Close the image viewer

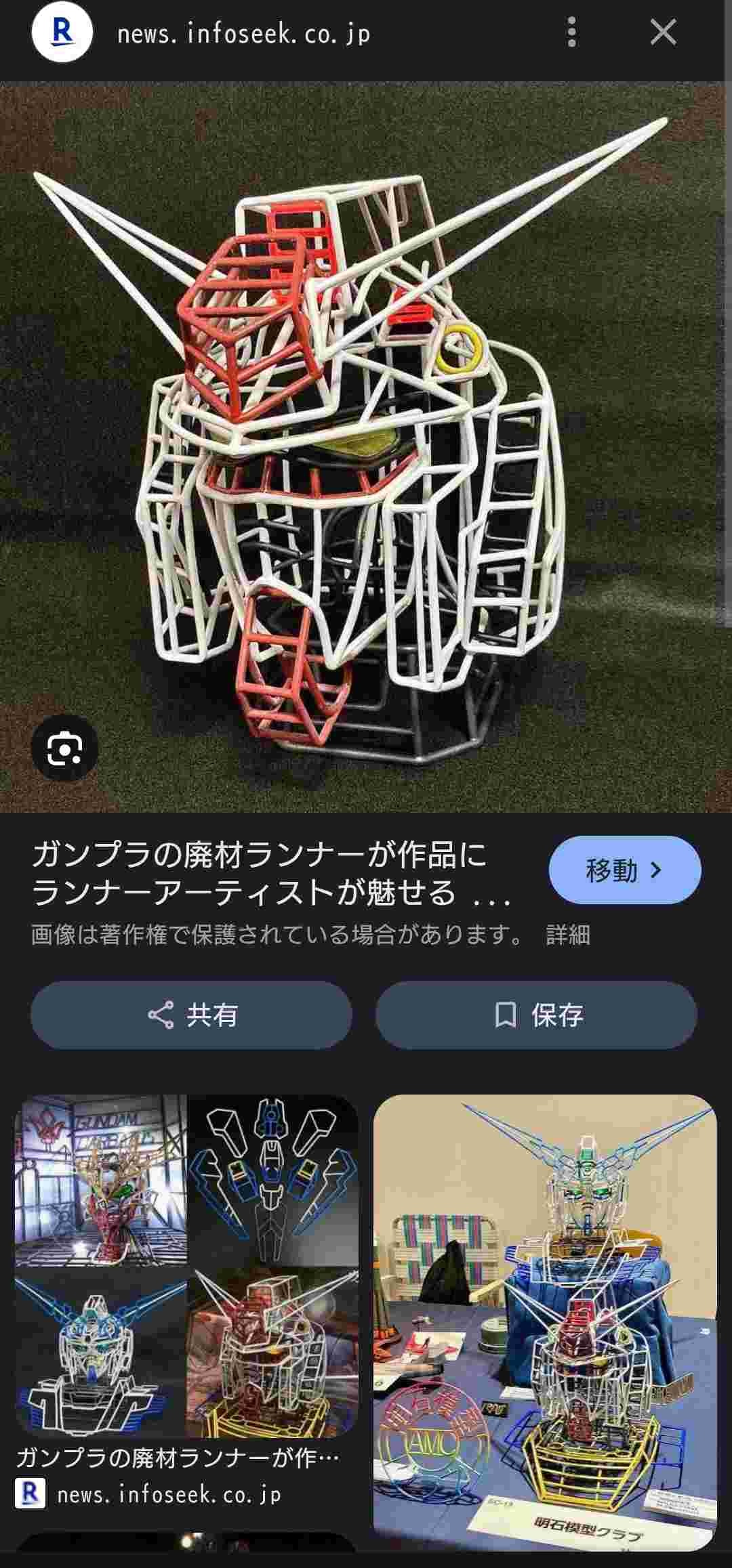tap(663, 32)
